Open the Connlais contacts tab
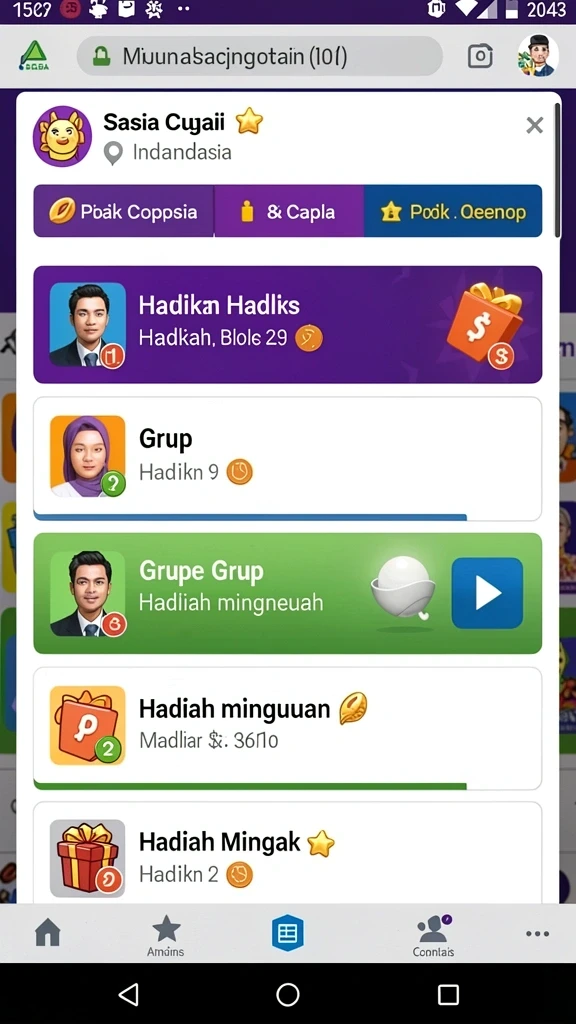Image resolution: width=576 pixels, height=1024 pixels. [433, 935]
